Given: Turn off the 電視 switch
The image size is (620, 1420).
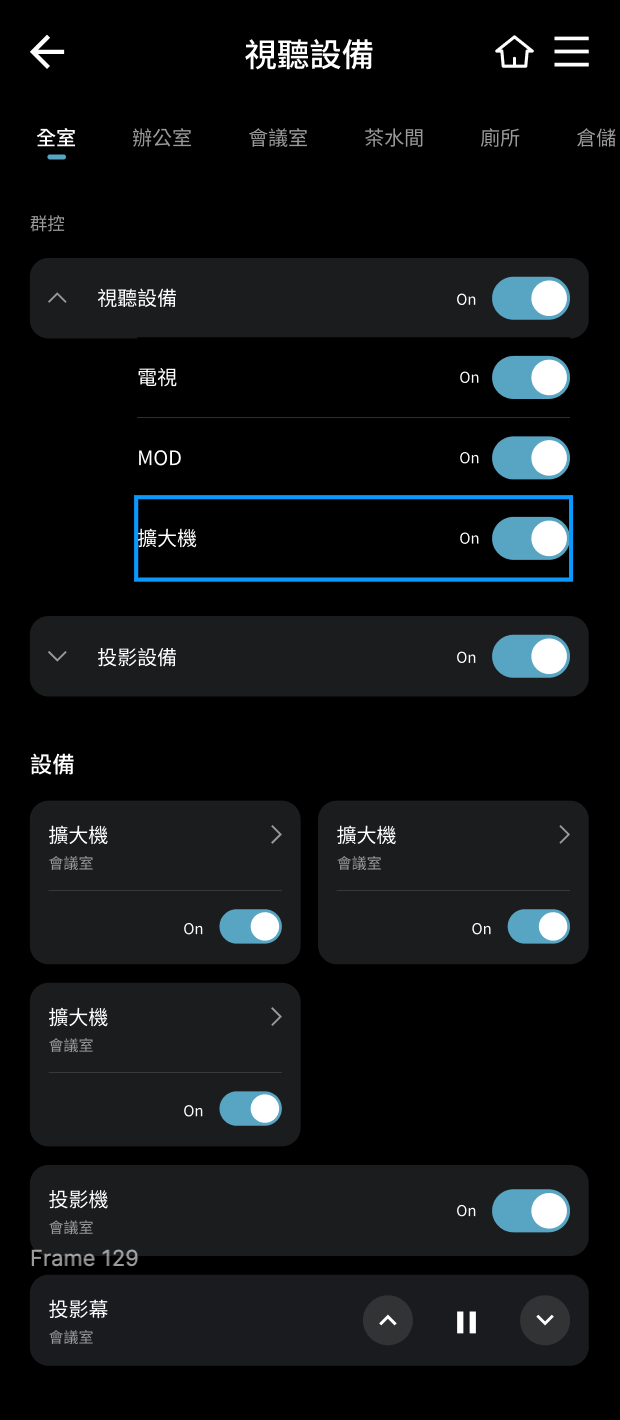Looking at the screenshot, I should click(531, 378).
